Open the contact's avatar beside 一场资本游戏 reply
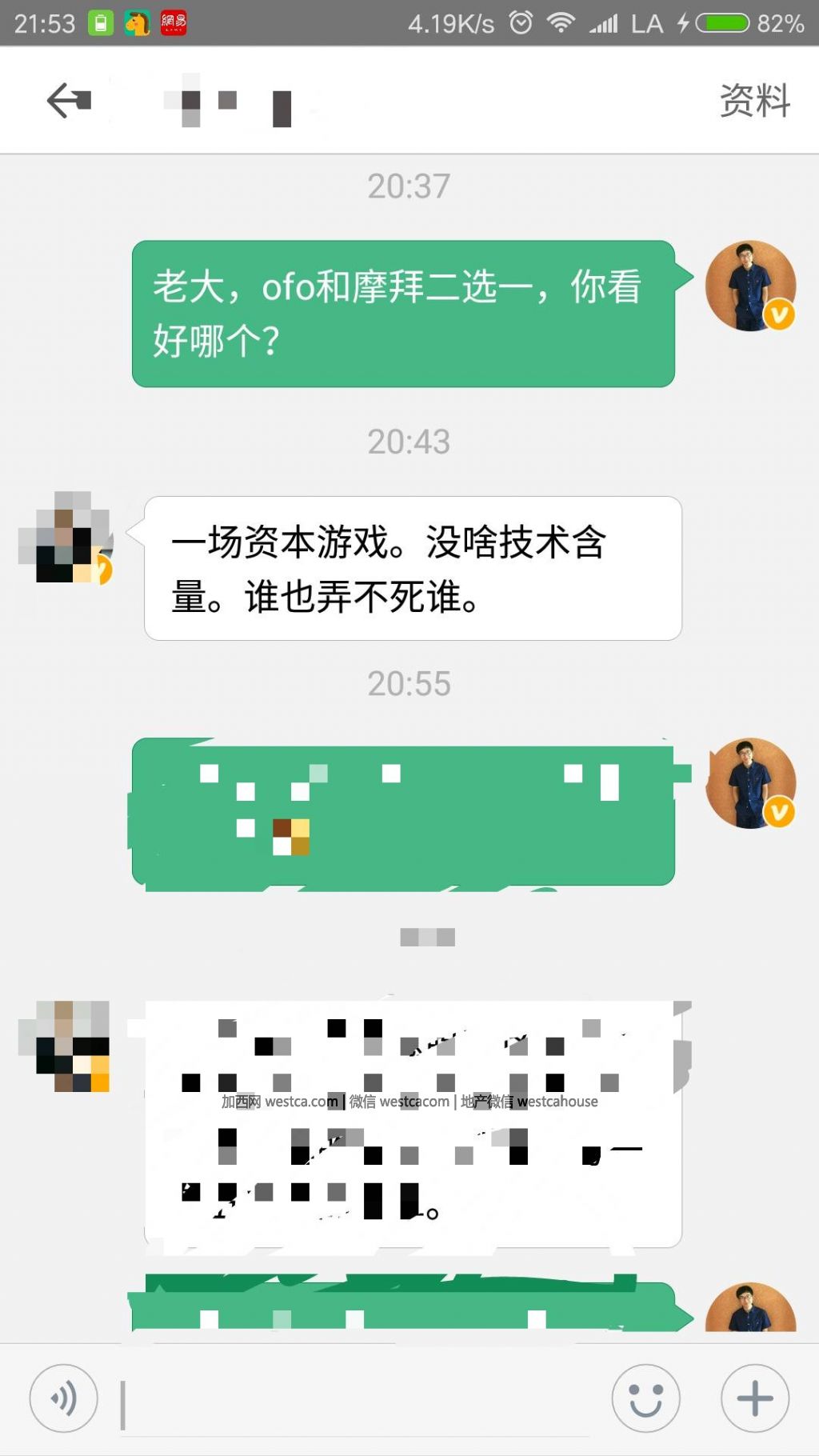 pos(65,538)
